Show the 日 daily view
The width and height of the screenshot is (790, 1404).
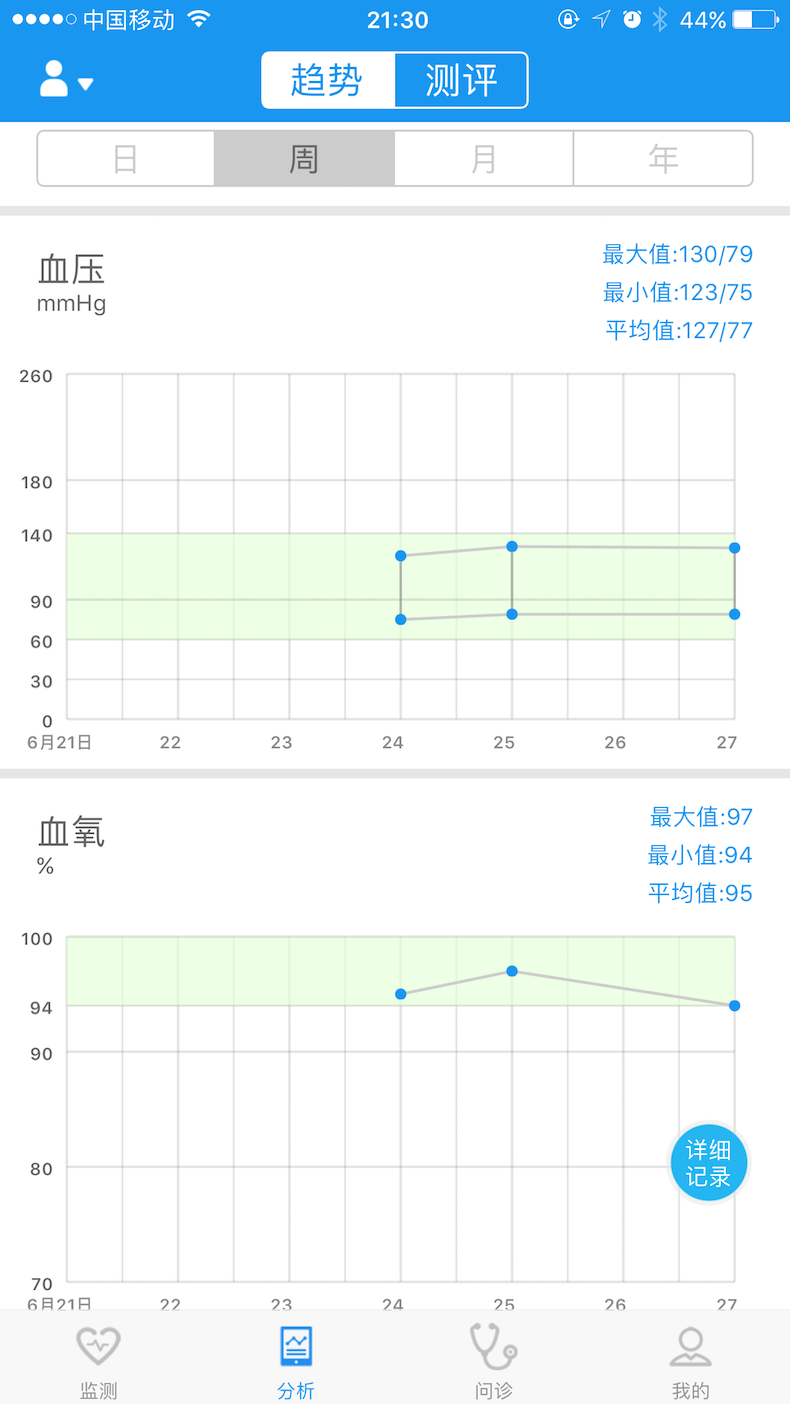(126, 158)
